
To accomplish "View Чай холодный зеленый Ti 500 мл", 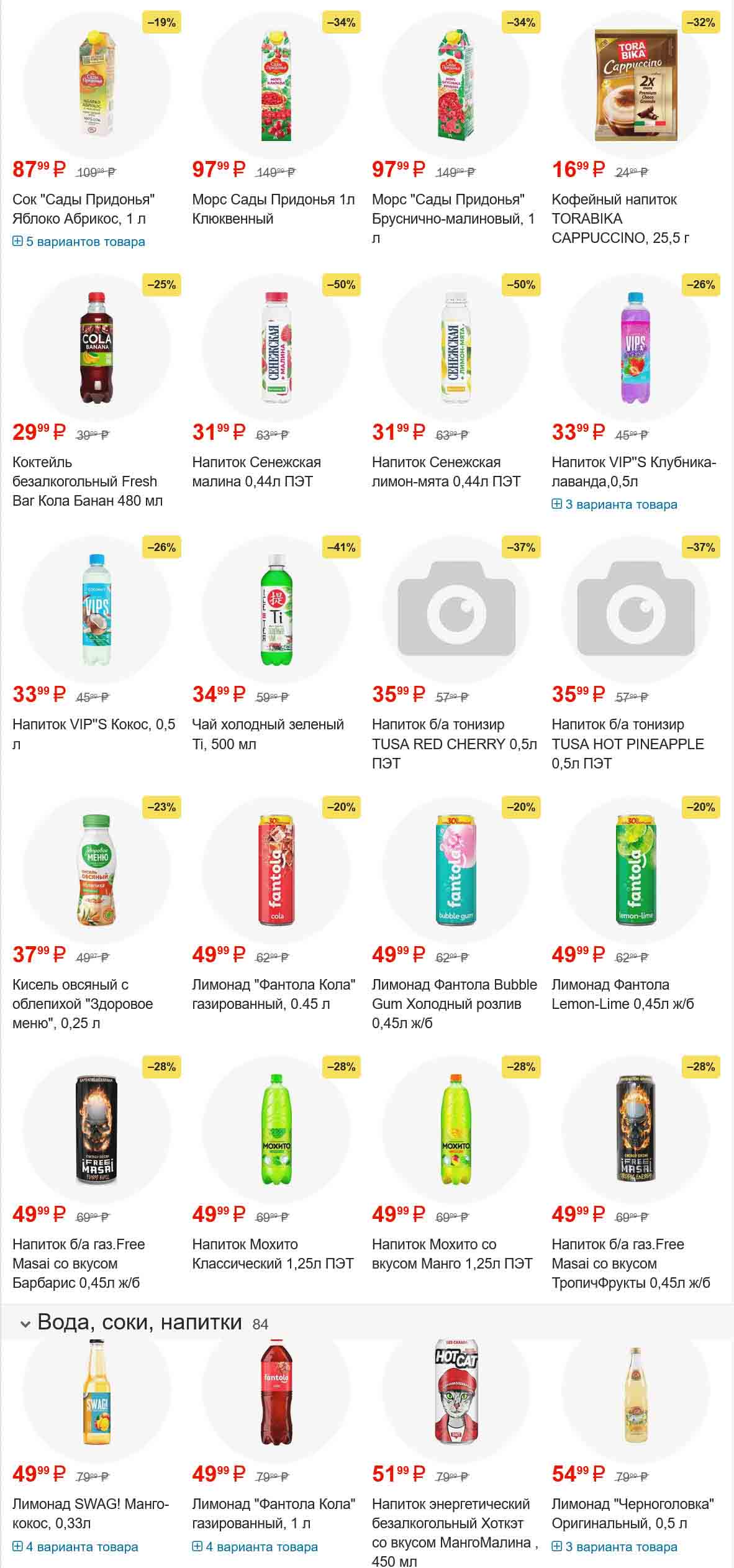I will pos(268,733).
